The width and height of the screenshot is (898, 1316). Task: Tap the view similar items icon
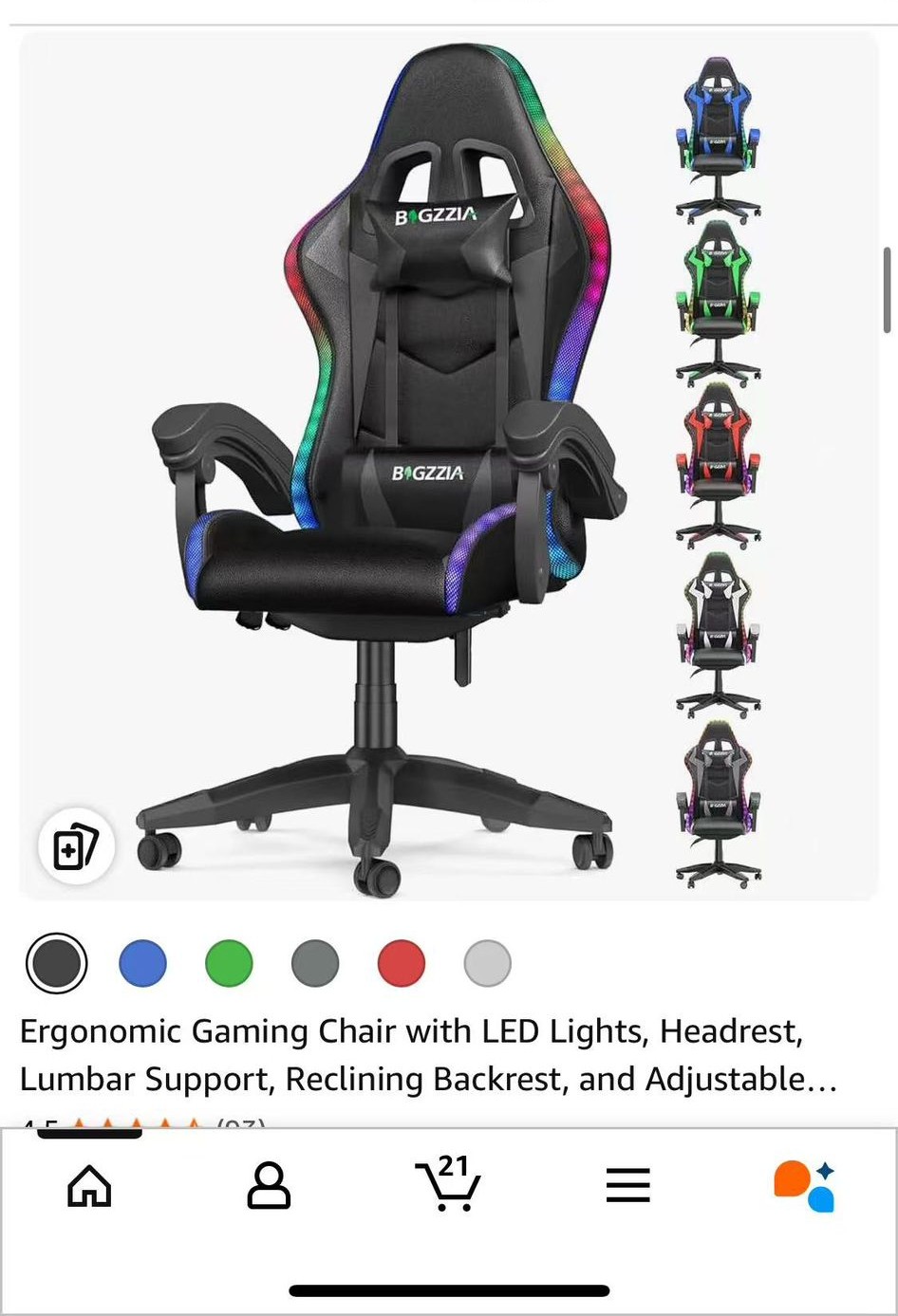[76, 846]
